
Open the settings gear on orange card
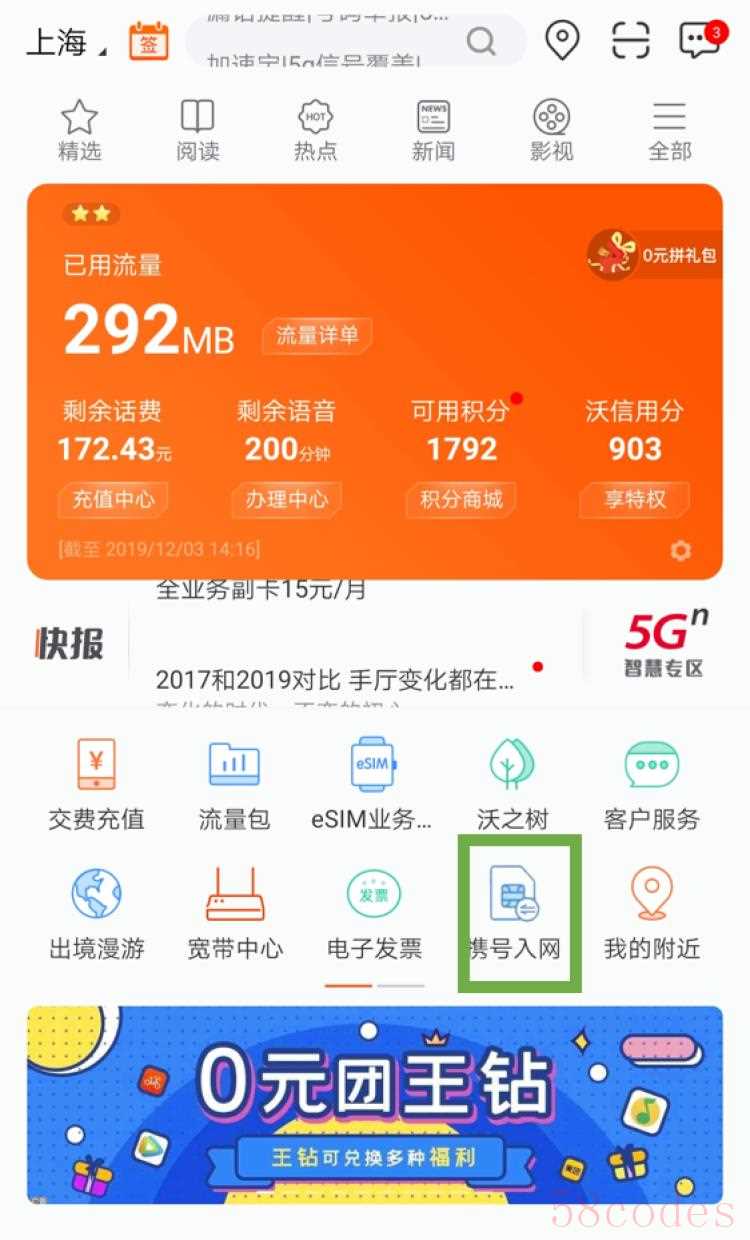click(x=681, y=551)
